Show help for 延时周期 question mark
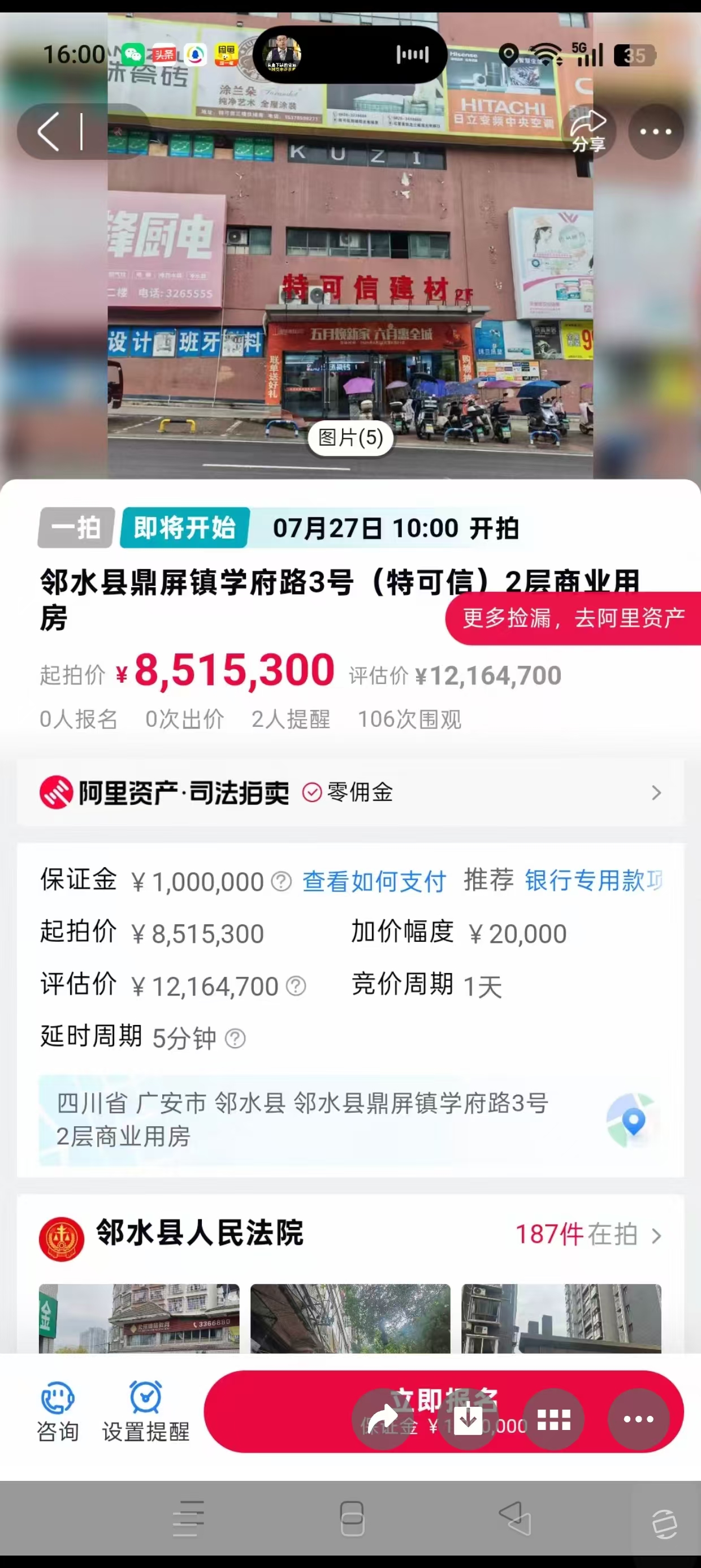This screenshot has width=701, height=1568. (x=236, y=1038)
